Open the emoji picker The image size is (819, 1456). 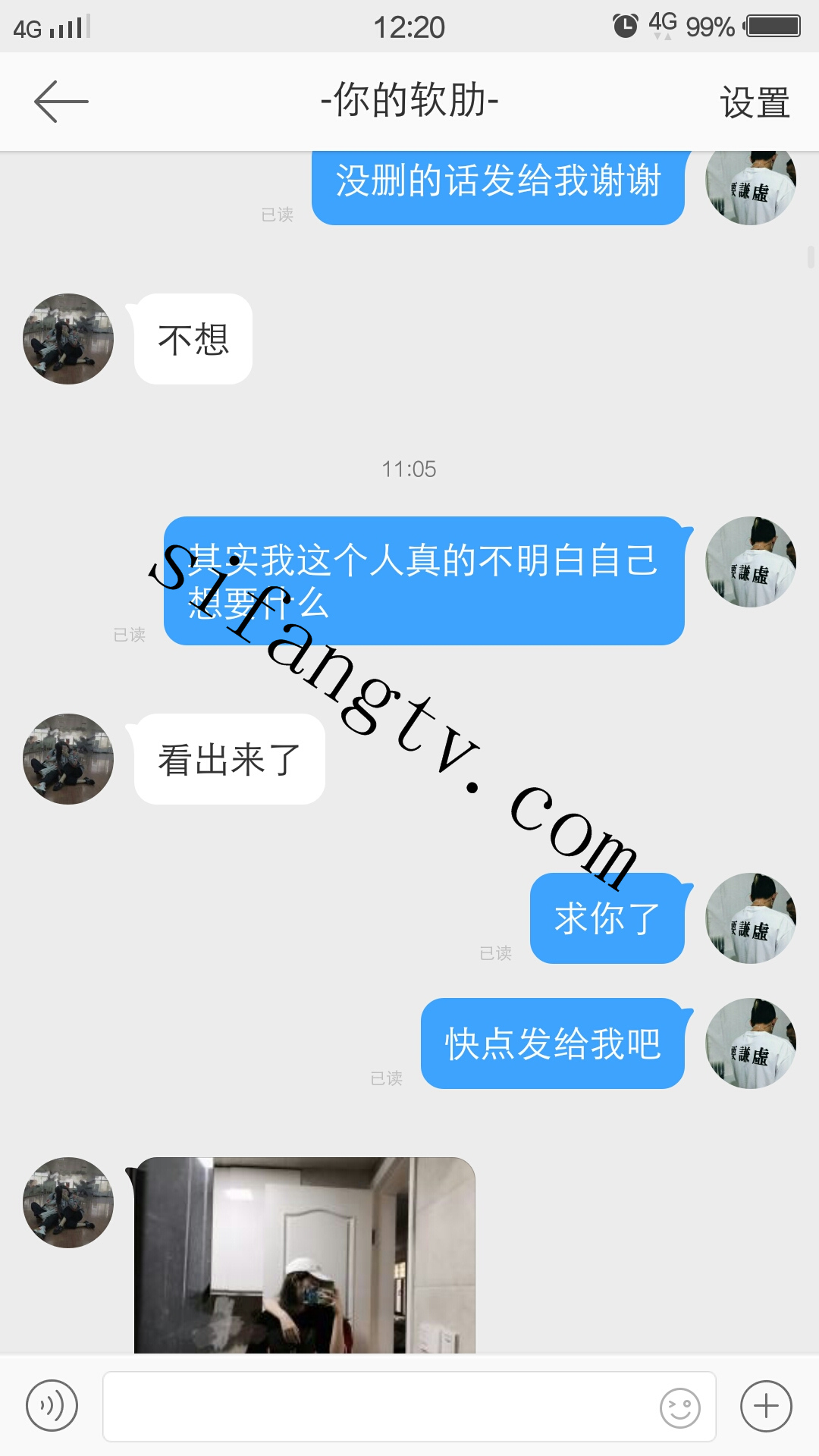pyautogui.click(x=679, y=1407)
